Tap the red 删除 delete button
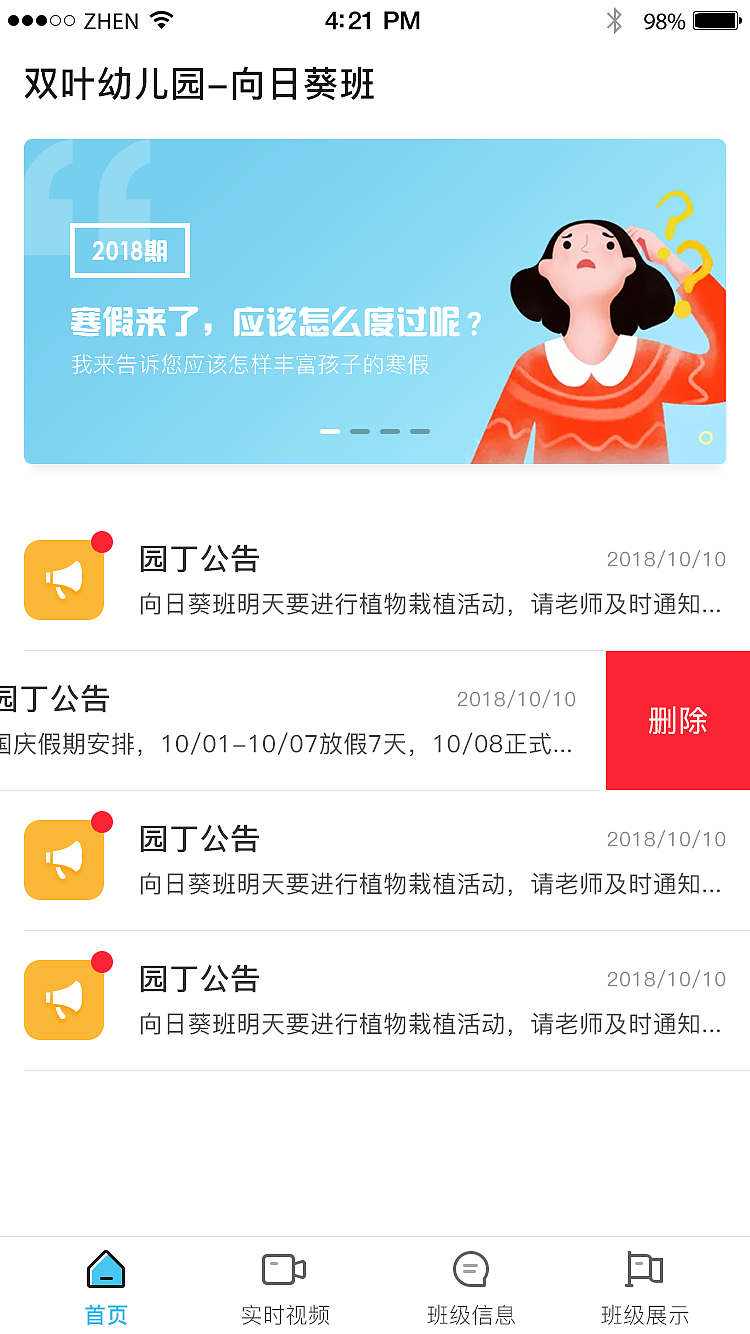750x1334 pixels. click(x=678, y=720)
